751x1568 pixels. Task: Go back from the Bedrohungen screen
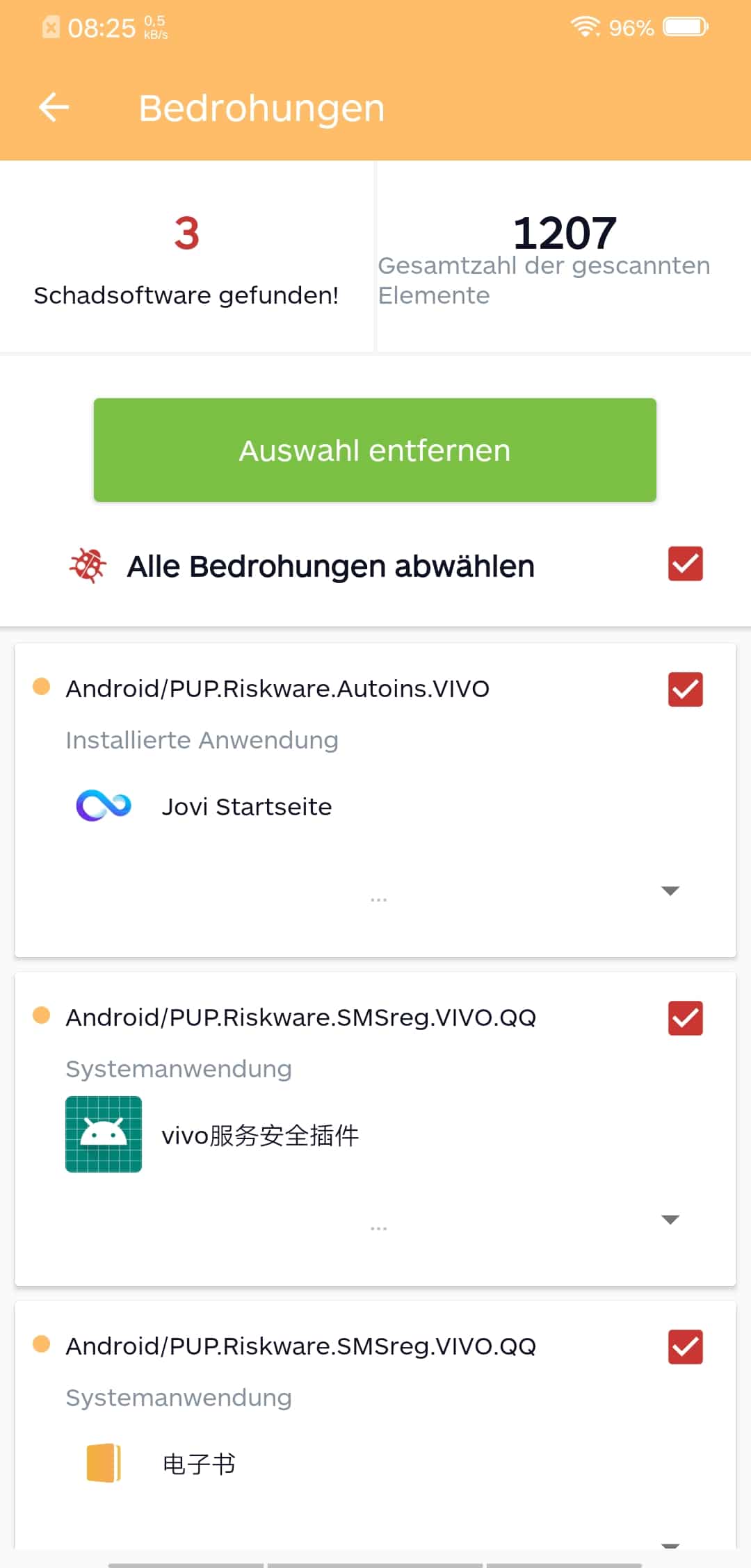pos(54,108)
